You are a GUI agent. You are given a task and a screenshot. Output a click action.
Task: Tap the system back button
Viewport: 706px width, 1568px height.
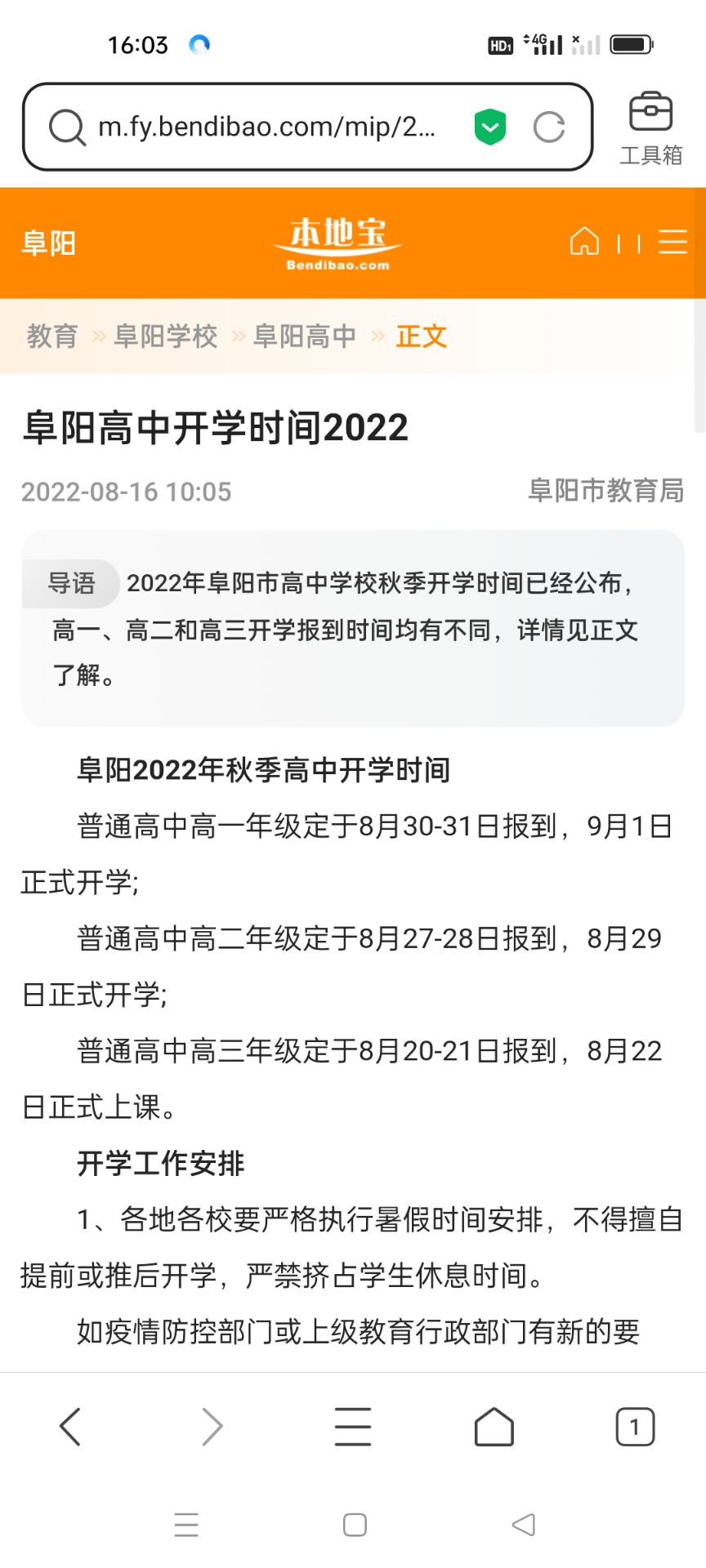point(523,1525)
